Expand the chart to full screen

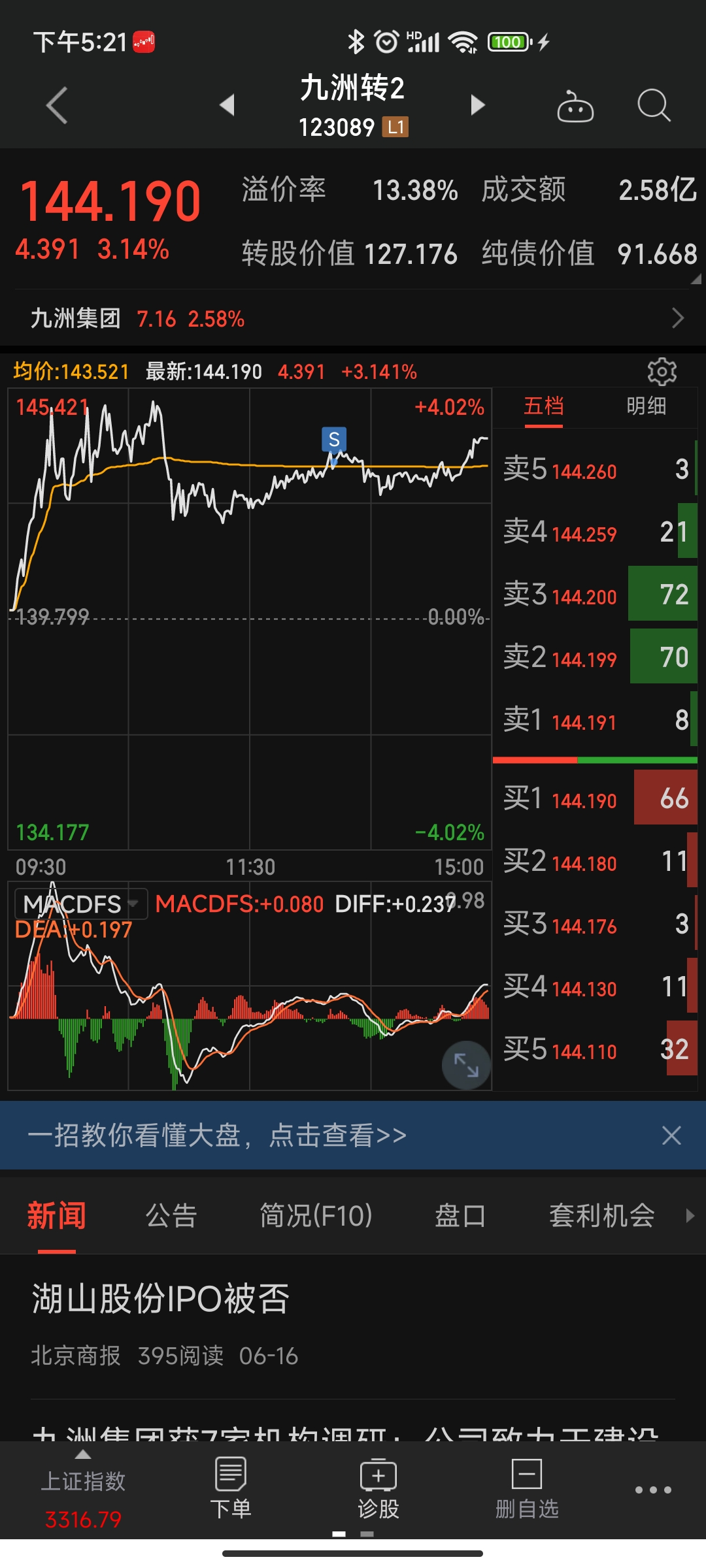click(x=466, y=1065)
